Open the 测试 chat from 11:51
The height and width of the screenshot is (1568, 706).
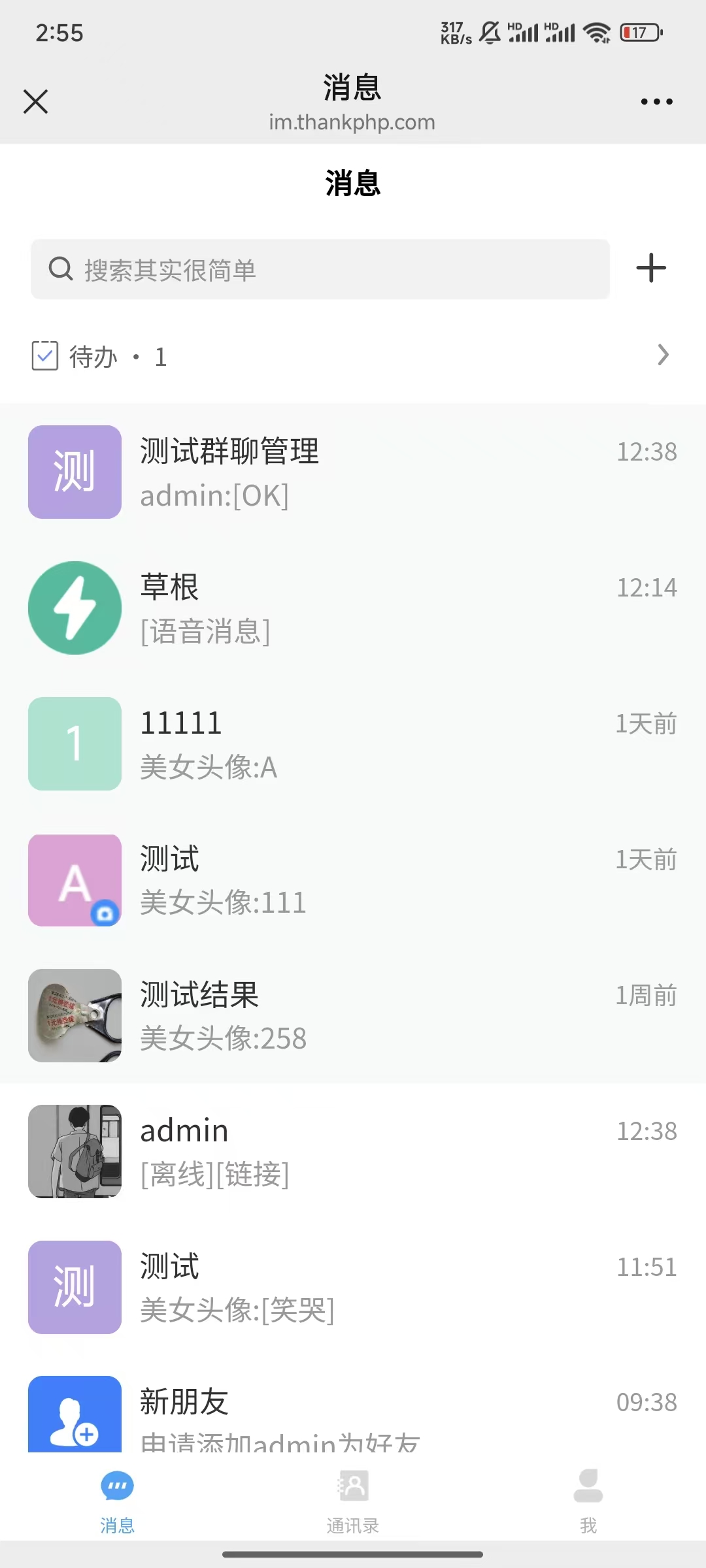(353, 1288)
